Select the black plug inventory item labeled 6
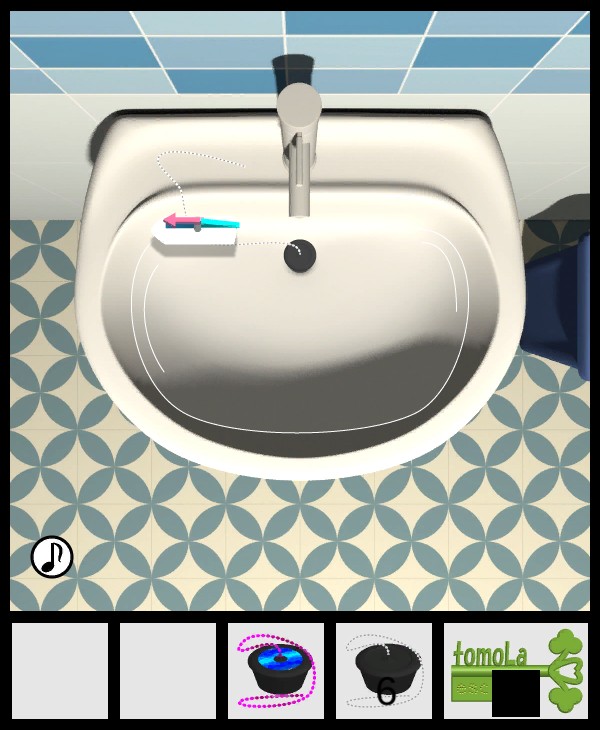 [x=384, y=670]
